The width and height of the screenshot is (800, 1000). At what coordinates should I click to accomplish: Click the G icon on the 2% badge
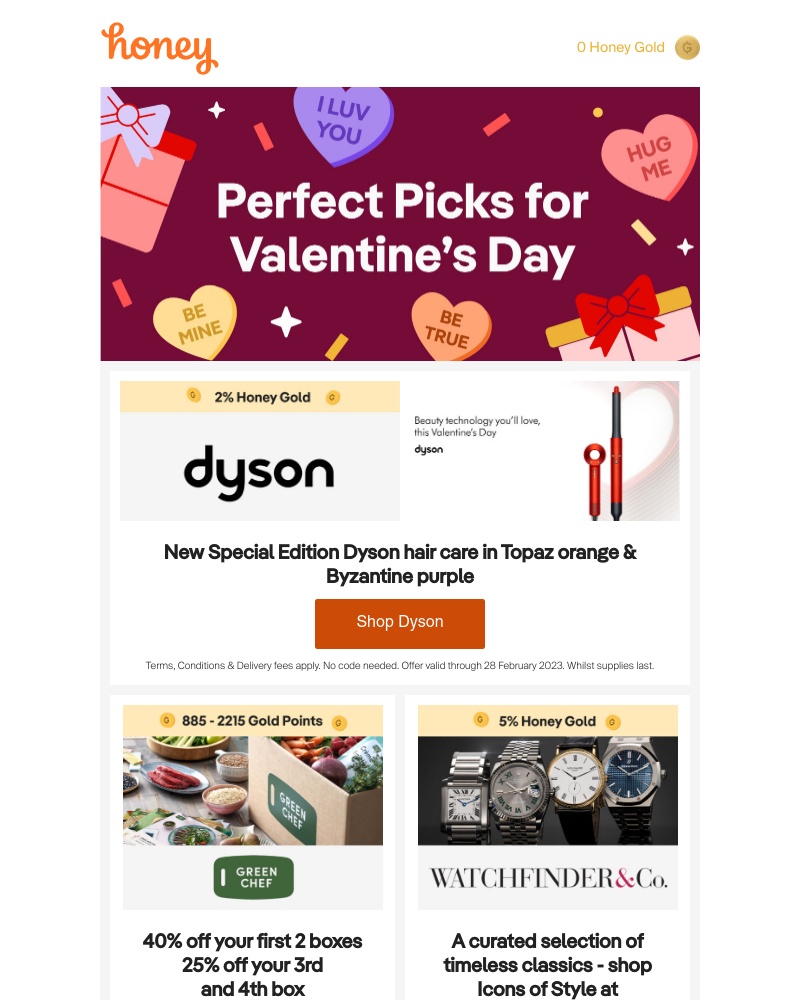click(194, 397)
